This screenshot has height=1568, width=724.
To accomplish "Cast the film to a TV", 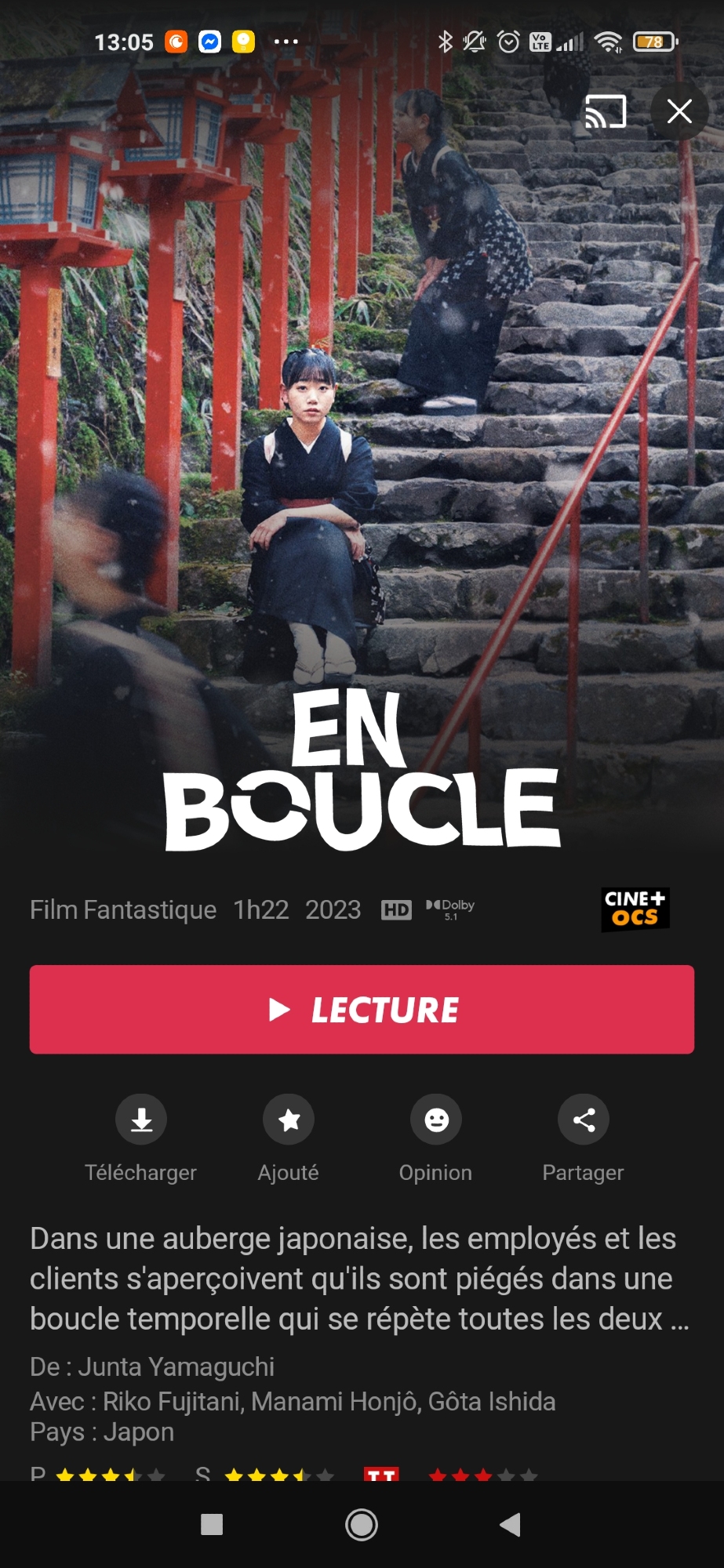I will pyautogui.click(x=606, y=111).
